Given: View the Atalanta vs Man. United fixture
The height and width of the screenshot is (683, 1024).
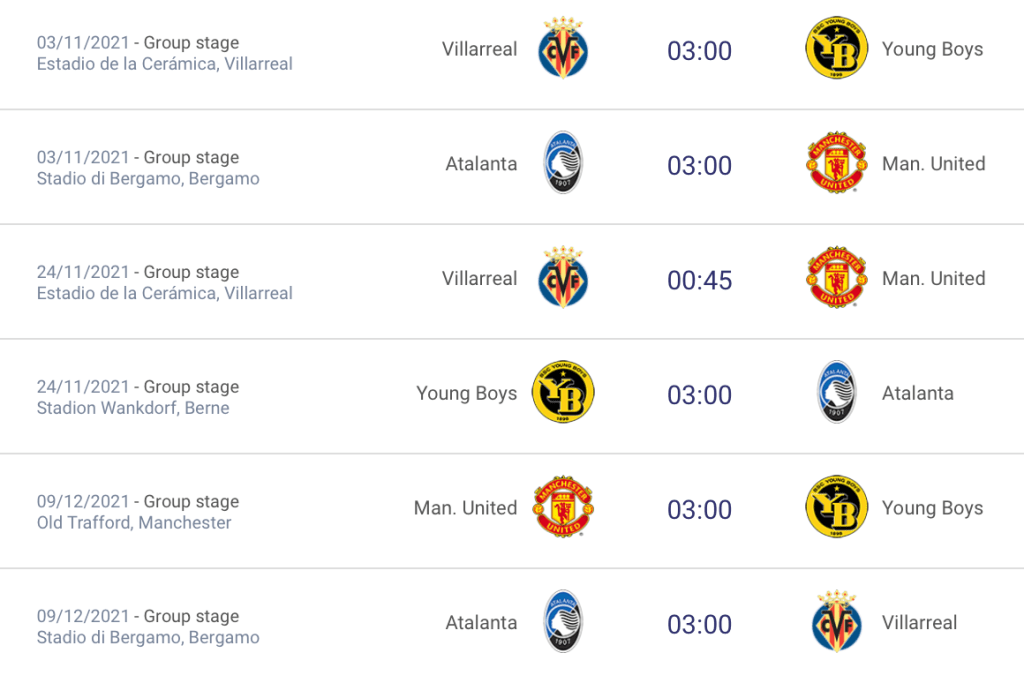Looking at the screenshot, I should 699,166.
